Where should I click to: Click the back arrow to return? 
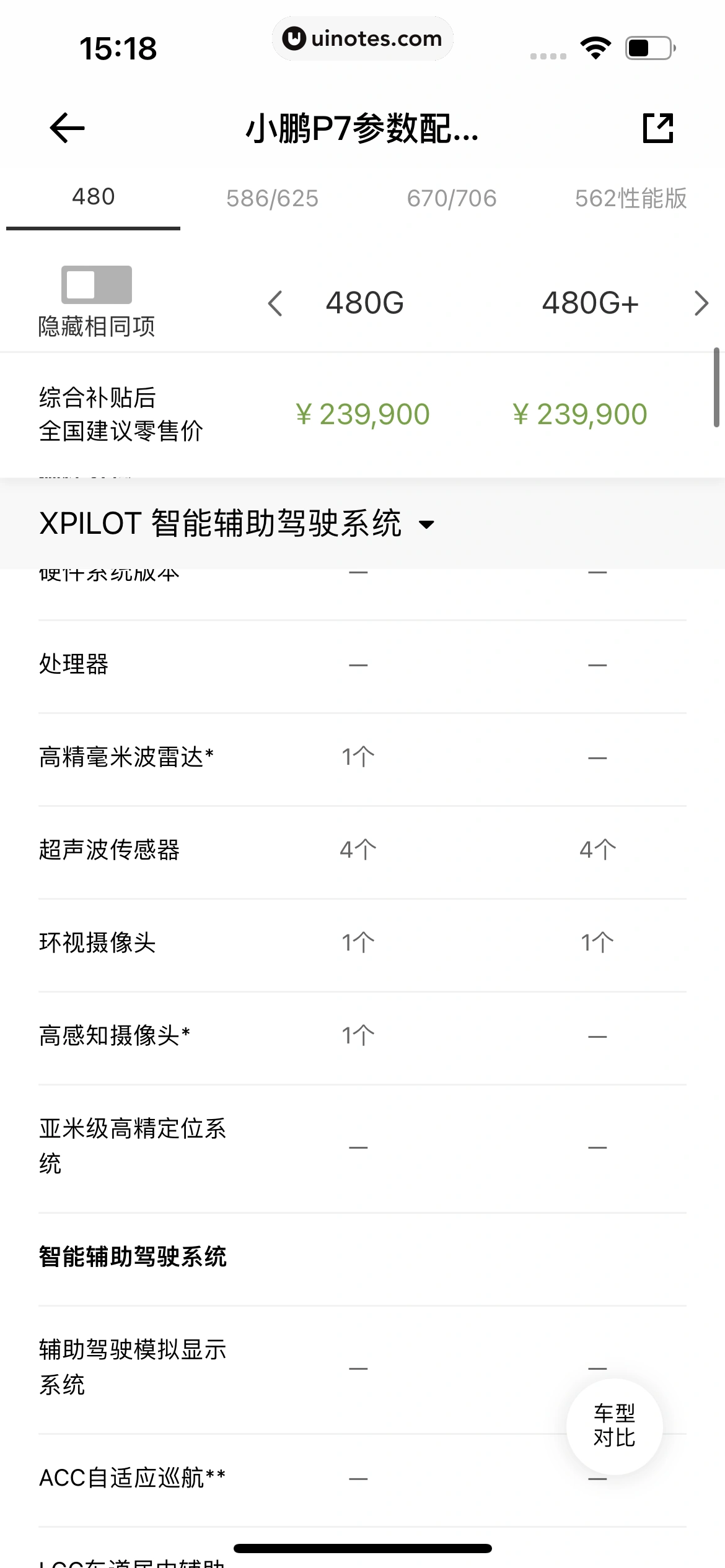pyautogui.click(x=66, y=128)
